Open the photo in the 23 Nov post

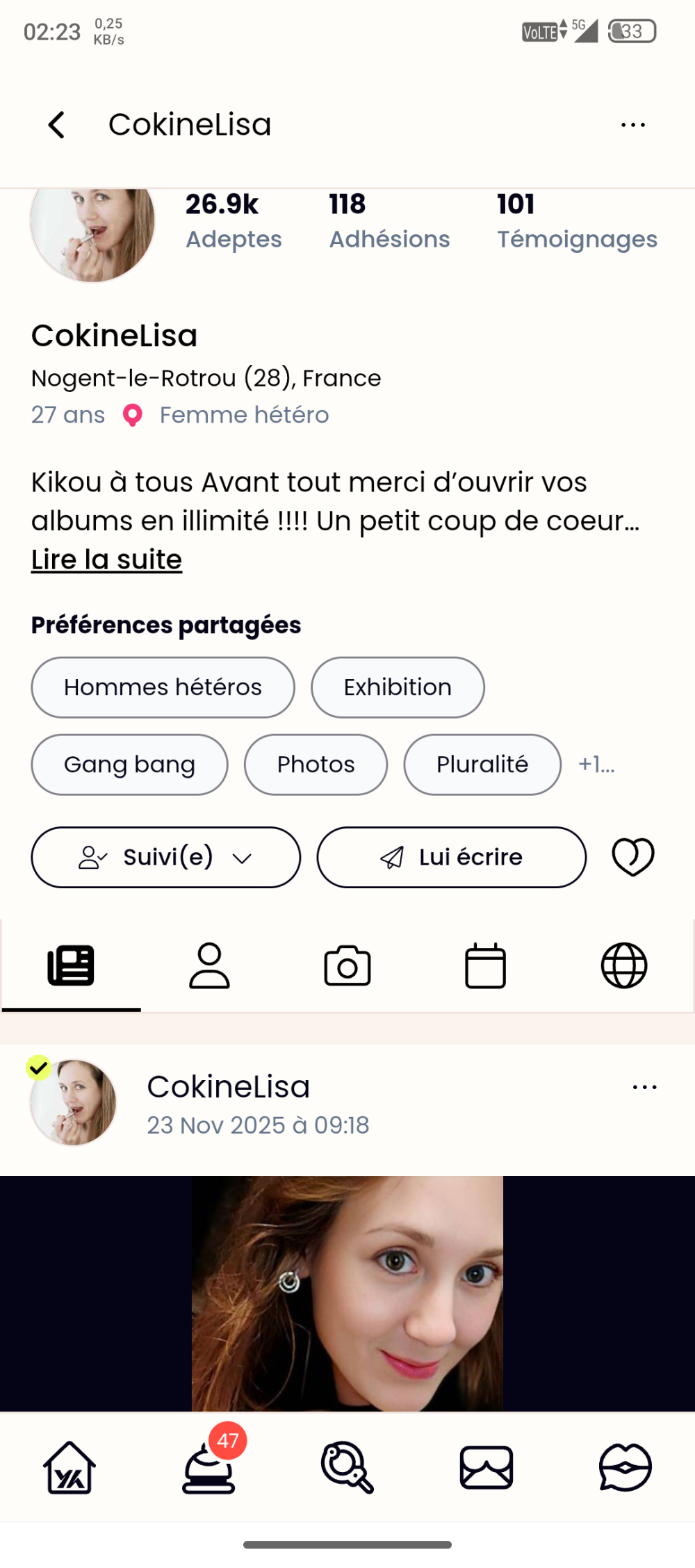tap(347, 1293)
